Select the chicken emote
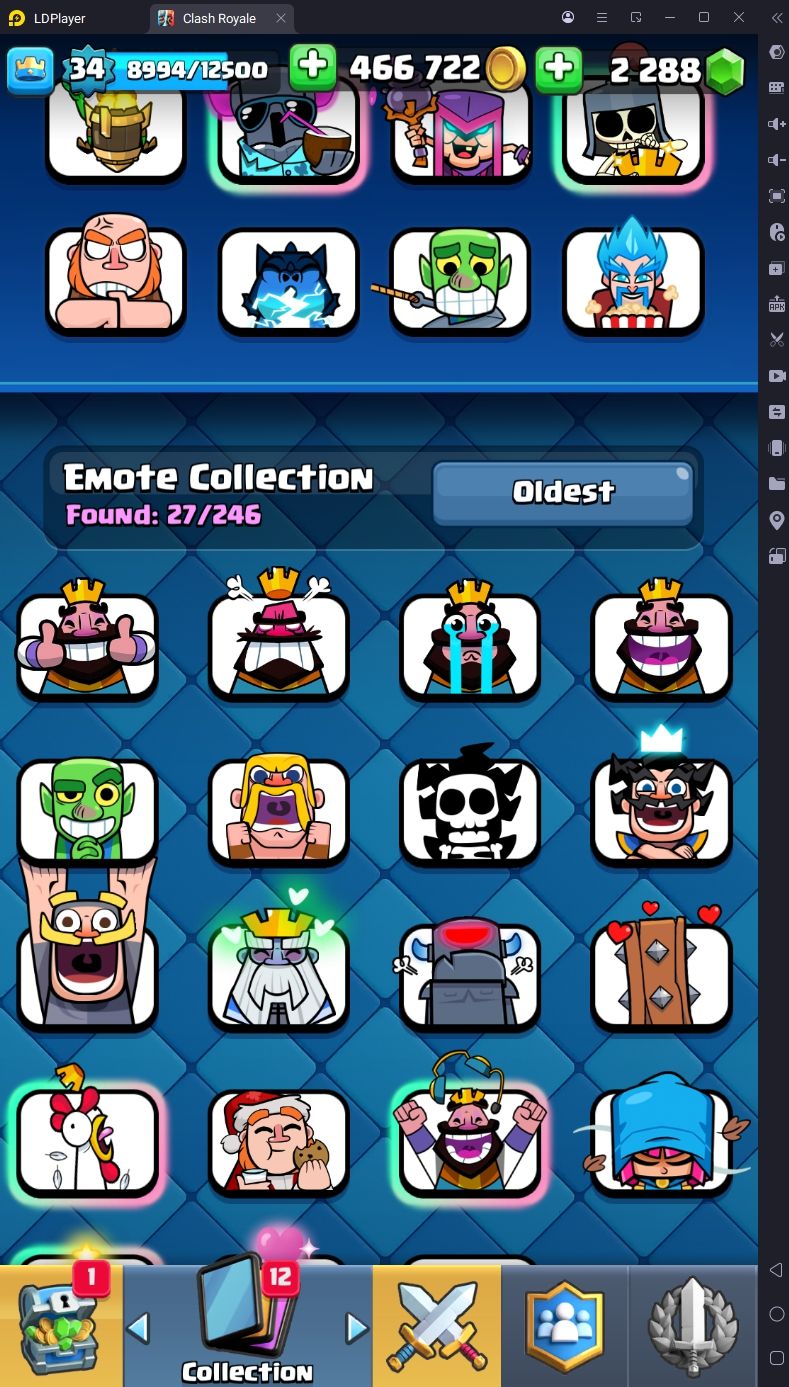The width and height of the screenshot is (789, 1387). pos(88,1140)
